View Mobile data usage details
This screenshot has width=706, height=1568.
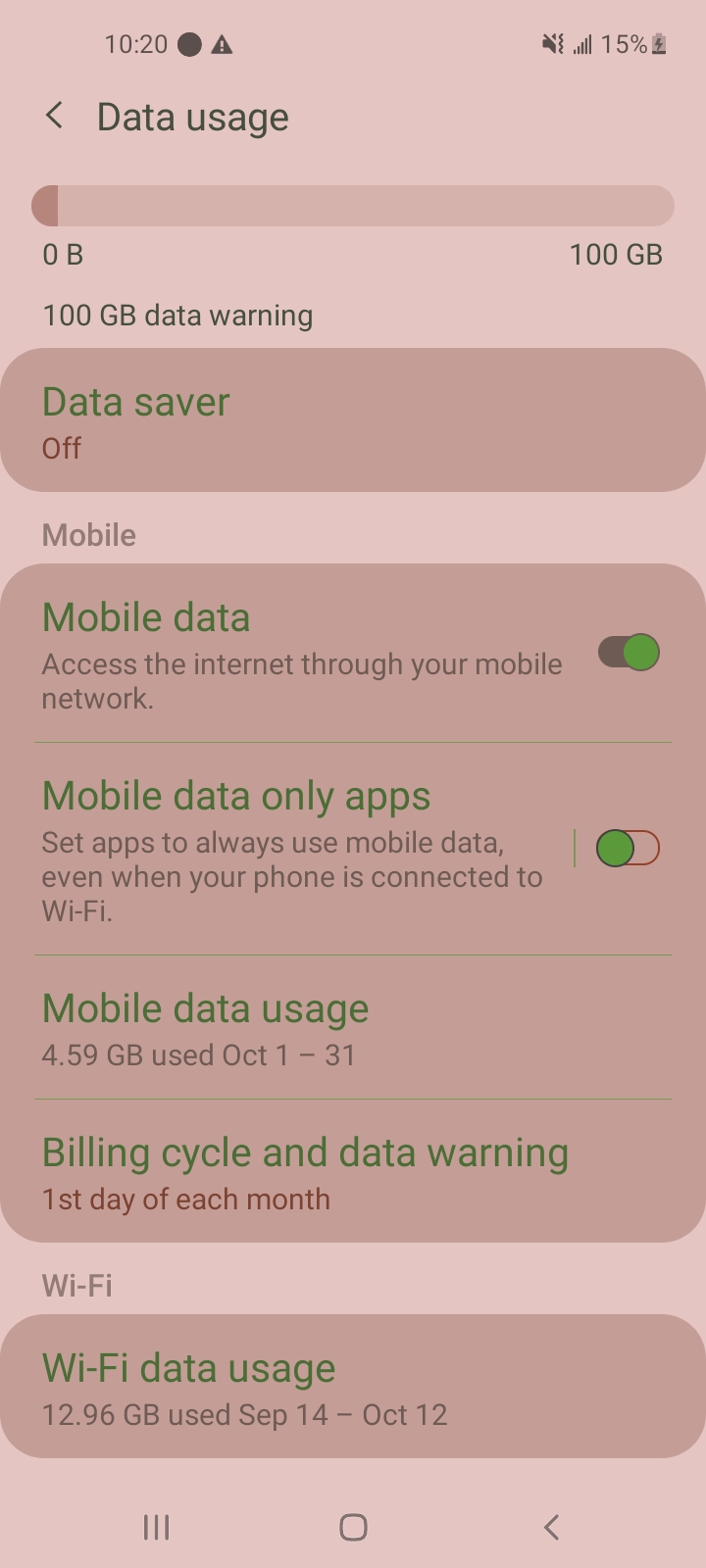click(x=353, y=1028)
